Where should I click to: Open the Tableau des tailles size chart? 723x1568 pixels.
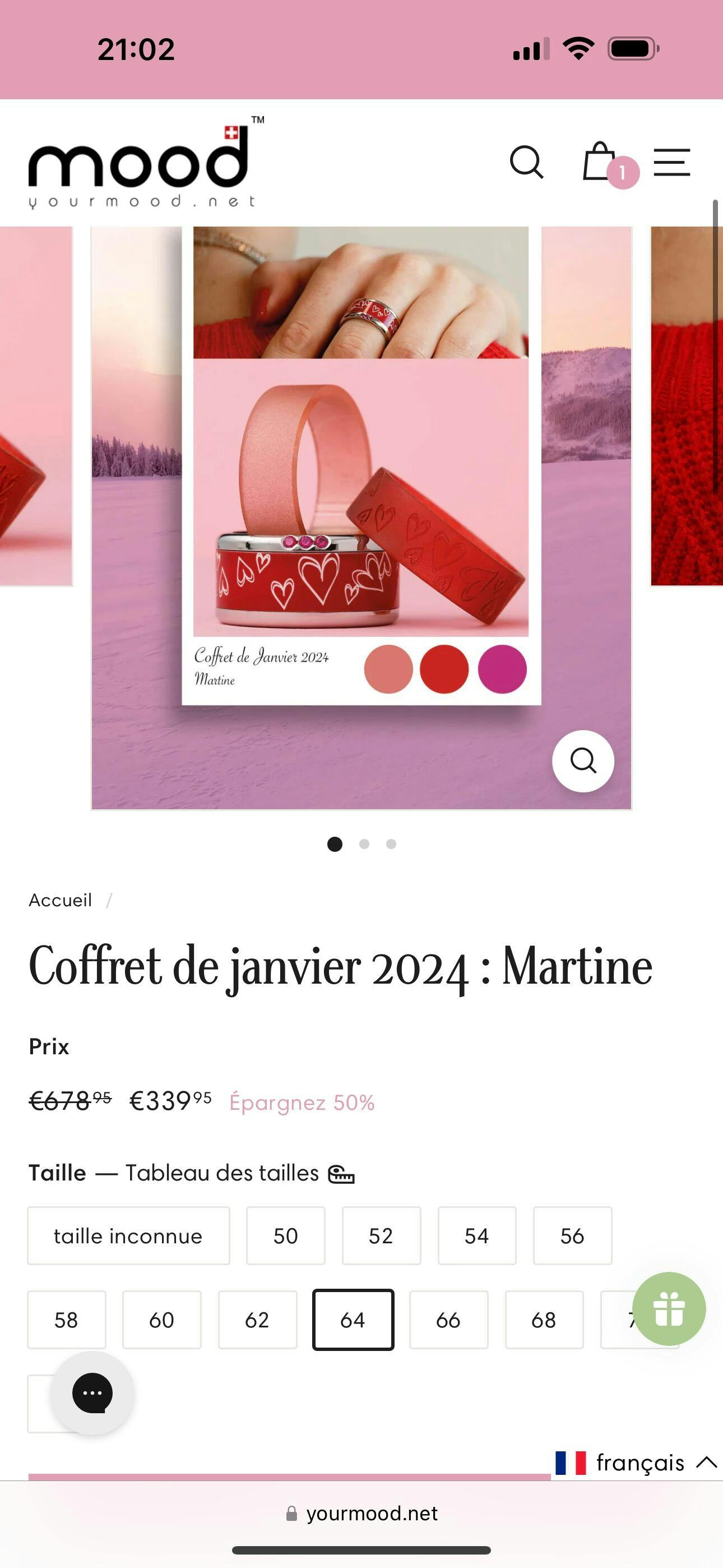coord(239,1173)
